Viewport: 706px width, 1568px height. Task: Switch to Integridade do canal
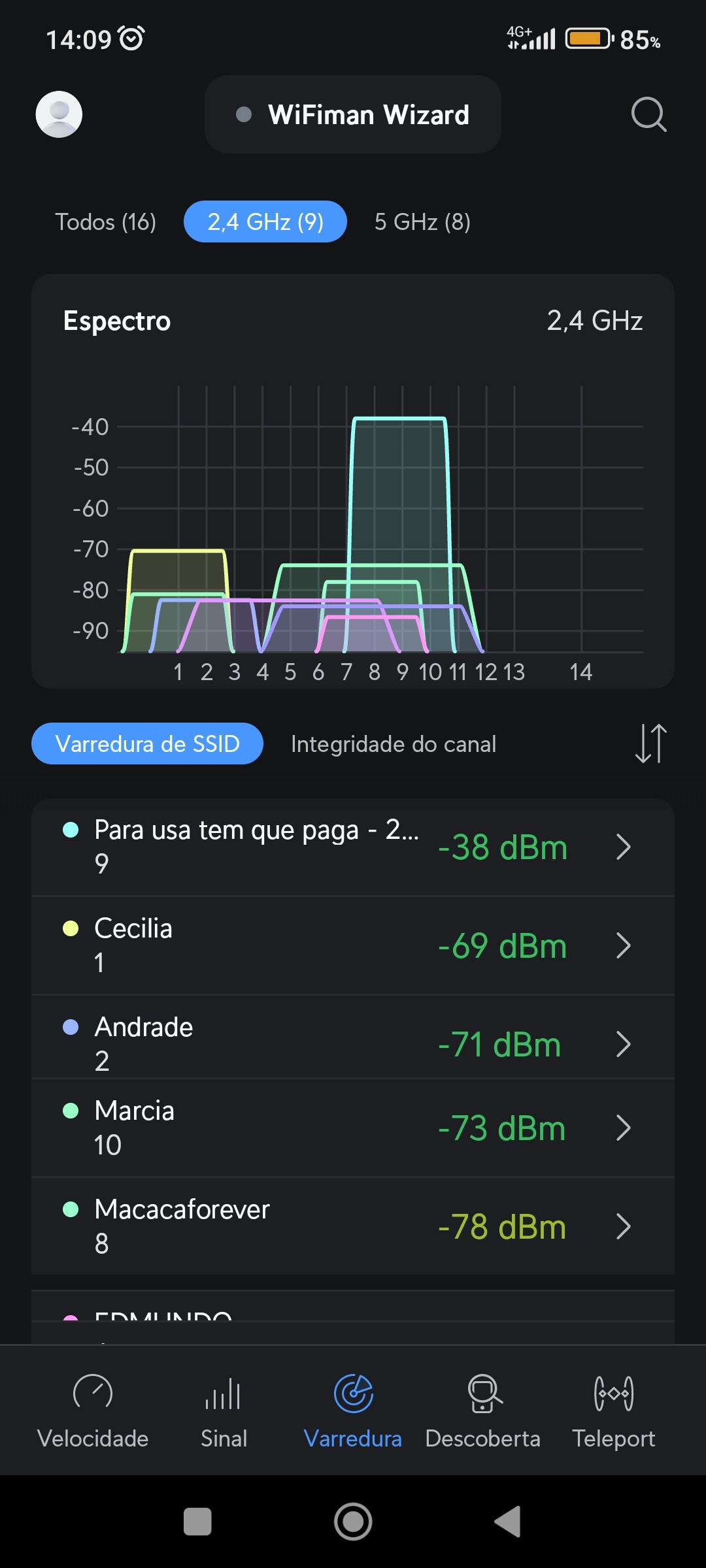click(394, 743)
